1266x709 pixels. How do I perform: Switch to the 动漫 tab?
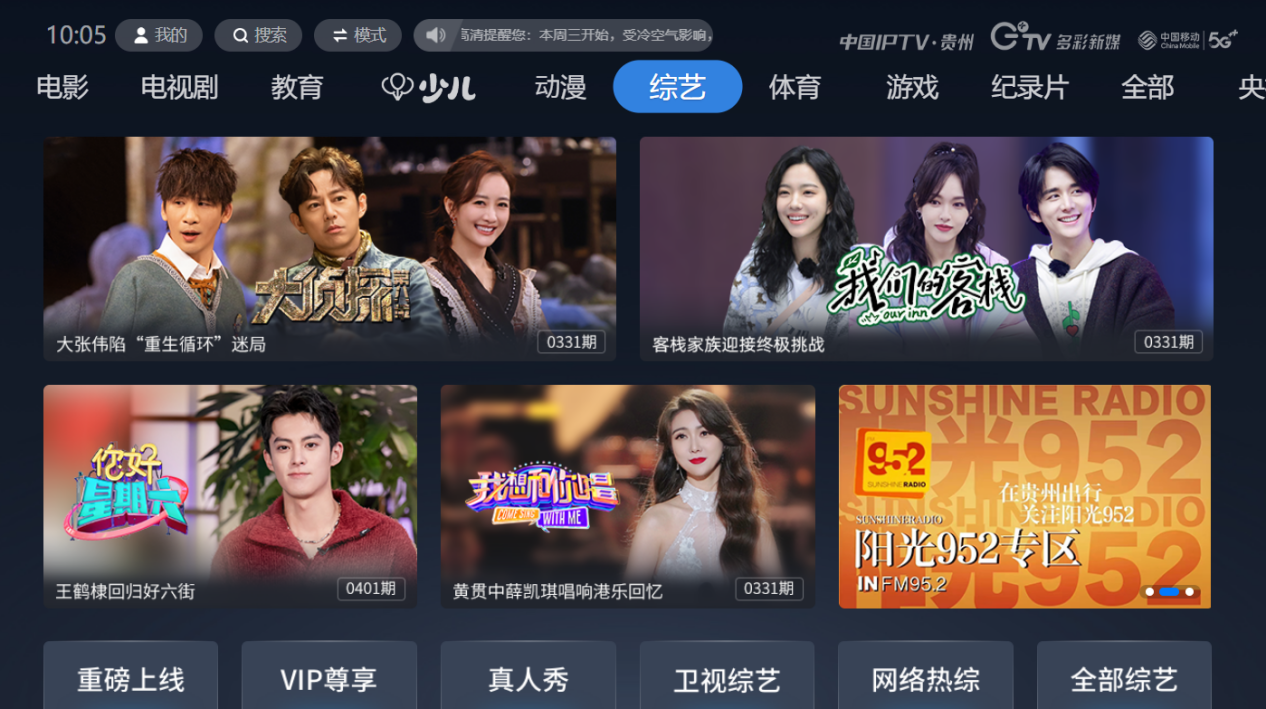[560, 88]
